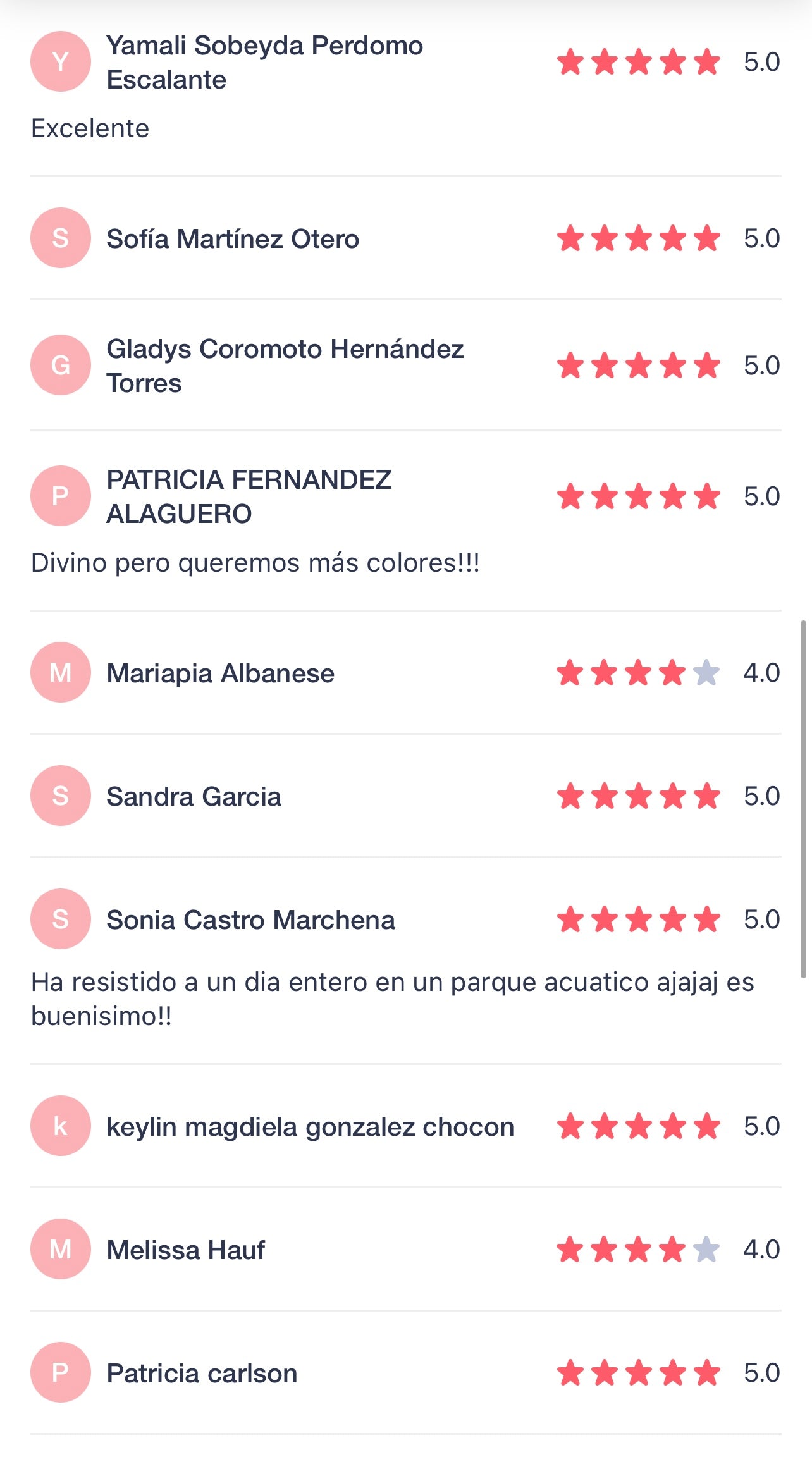Screen dimensions: 812x1457
Task: Select the review text 'Divino pero queremos más colores!!!'
Action: [x=255, y=562]
